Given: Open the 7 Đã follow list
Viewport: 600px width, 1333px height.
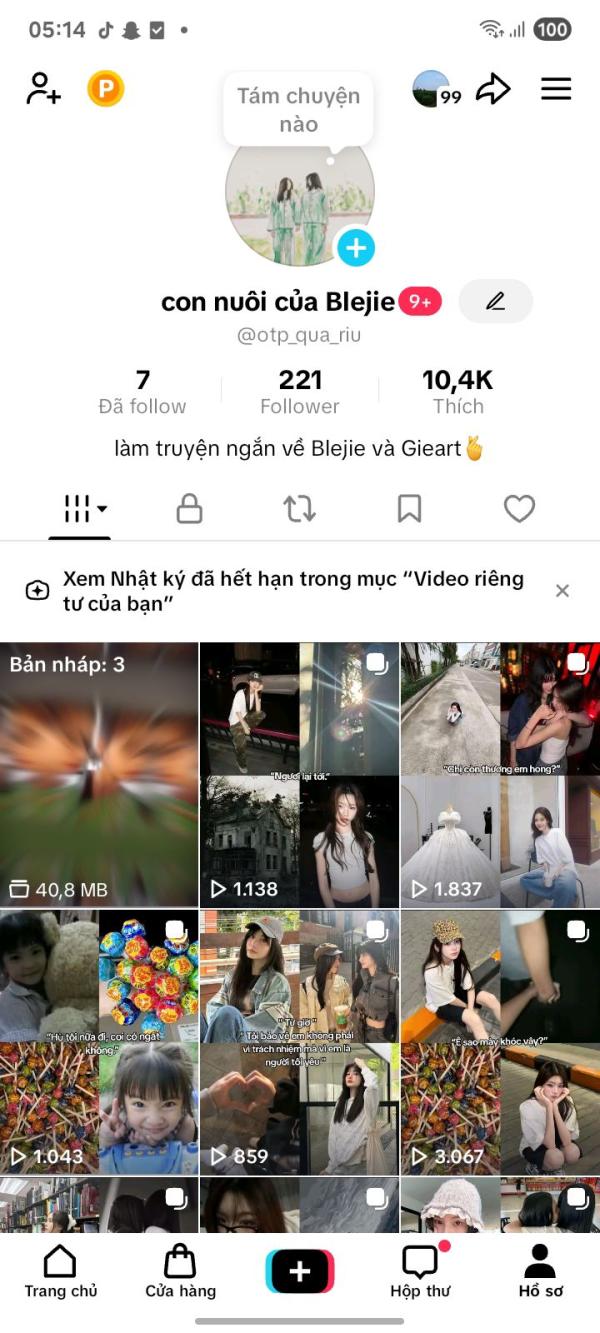Looking at the screenshot, I should click(142, 391).
